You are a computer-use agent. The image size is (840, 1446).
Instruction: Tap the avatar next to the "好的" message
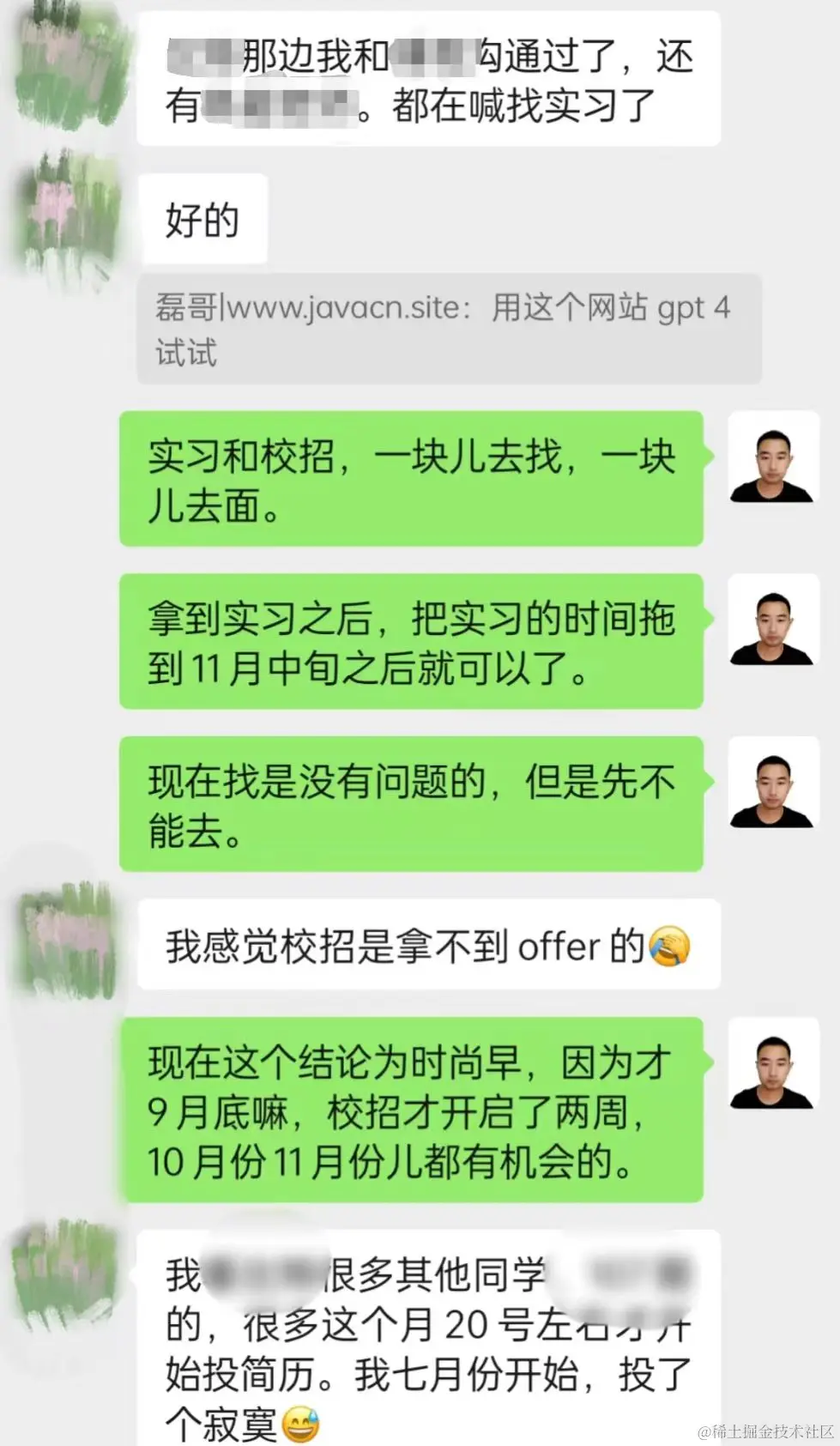coord(70,215)
